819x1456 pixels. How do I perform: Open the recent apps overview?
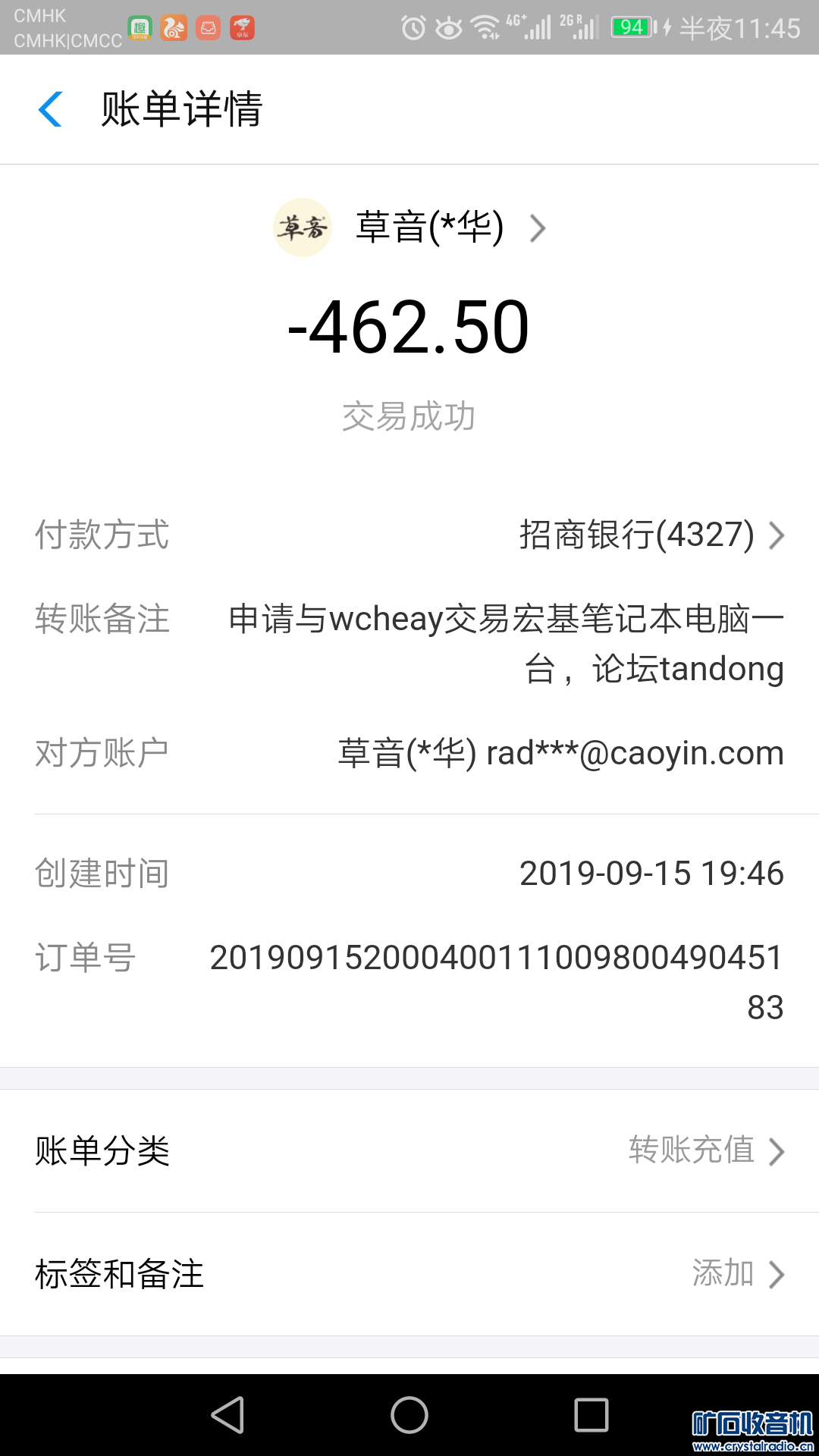click(591, 1415)
